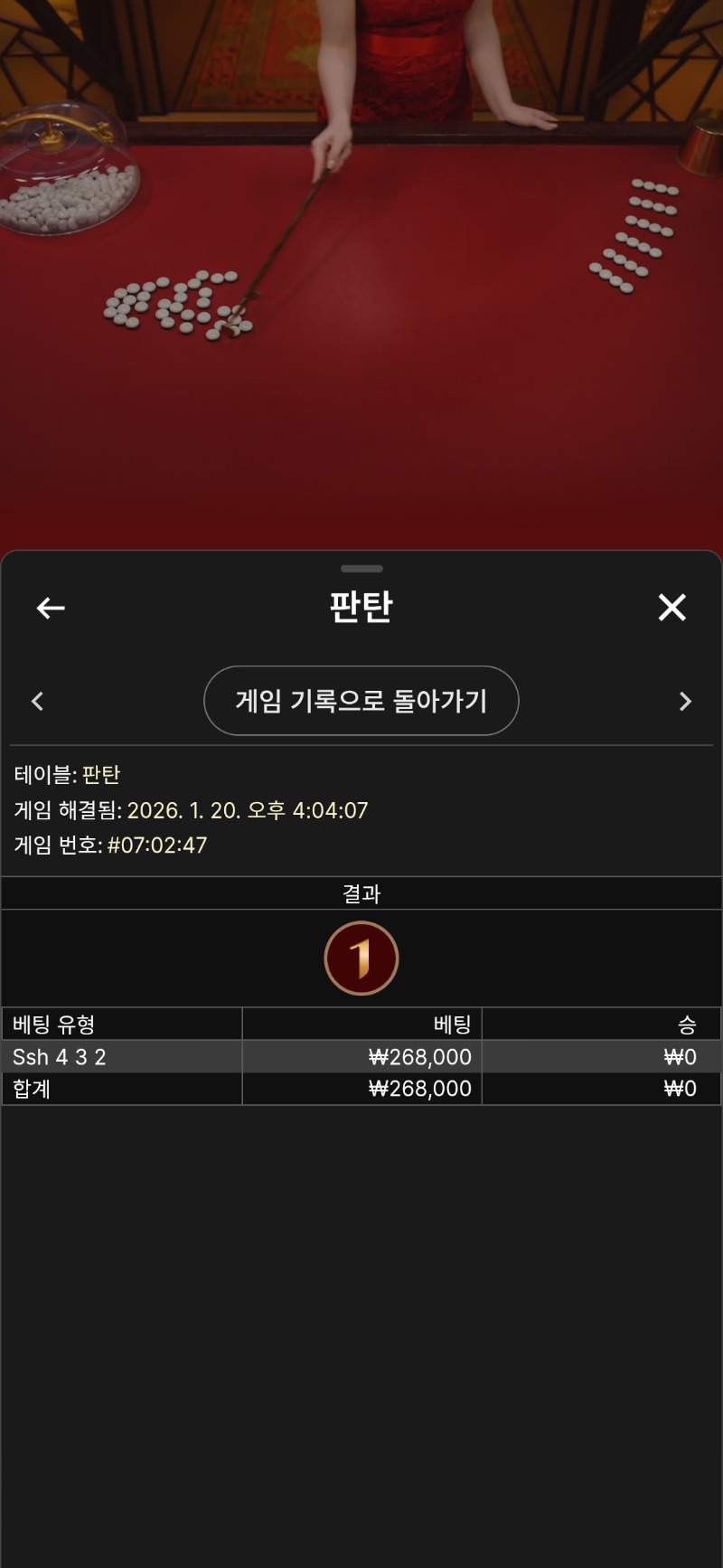The width and height of the screenshot is (723, 1568).
Task: Close the 판탄 history panel
Action: pos(671,608)
